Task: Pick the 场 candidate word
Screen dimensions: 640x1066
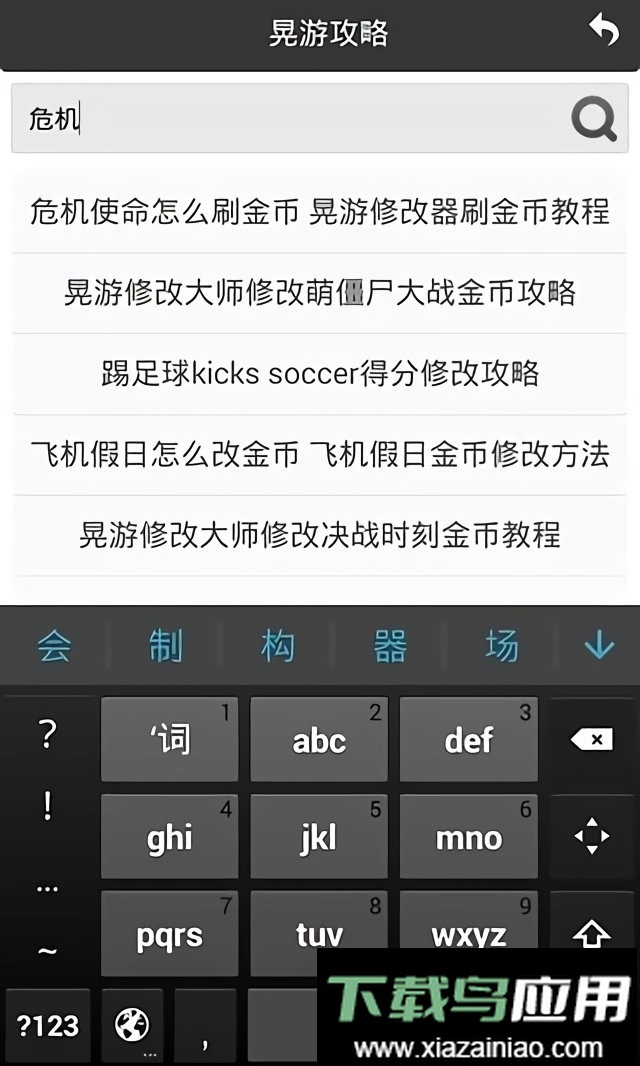Action: click(x=502, y=647)
